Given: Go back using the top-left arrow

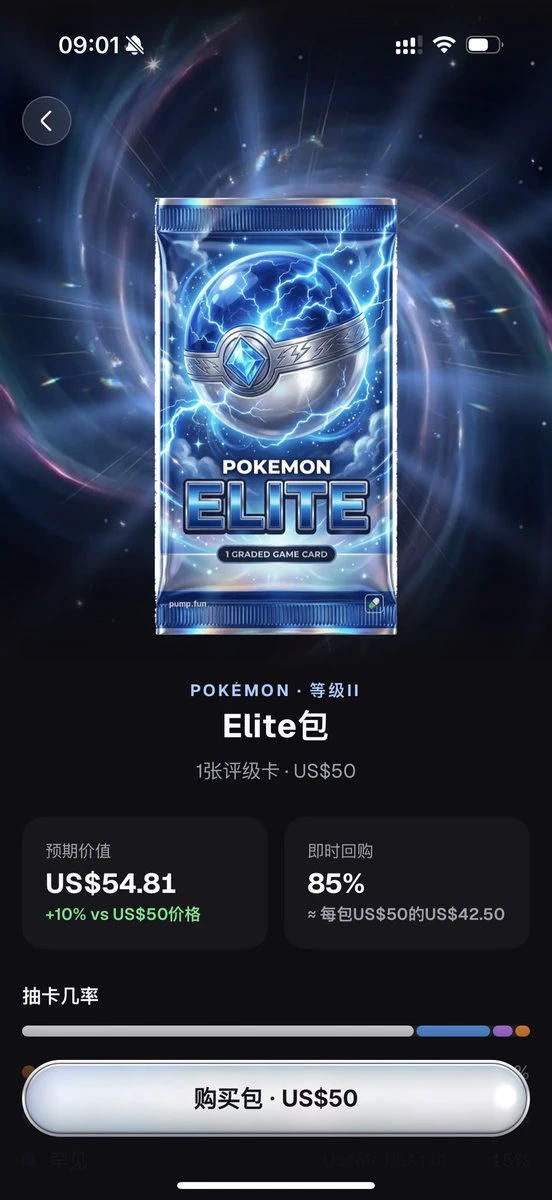Looking at the screenshot, I should (46, 121).
